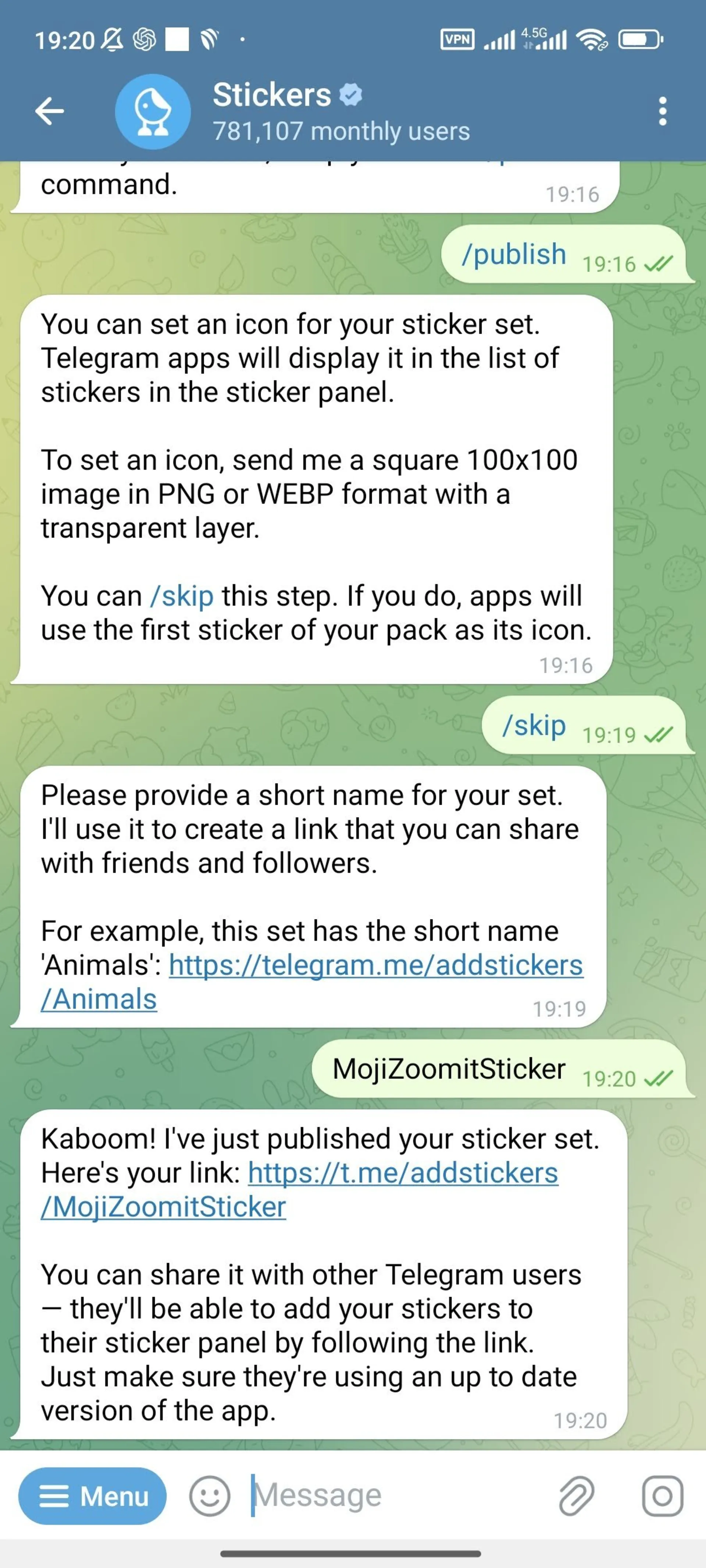
Task: Open the bot Menu button
Action: tap(93, 1496)
